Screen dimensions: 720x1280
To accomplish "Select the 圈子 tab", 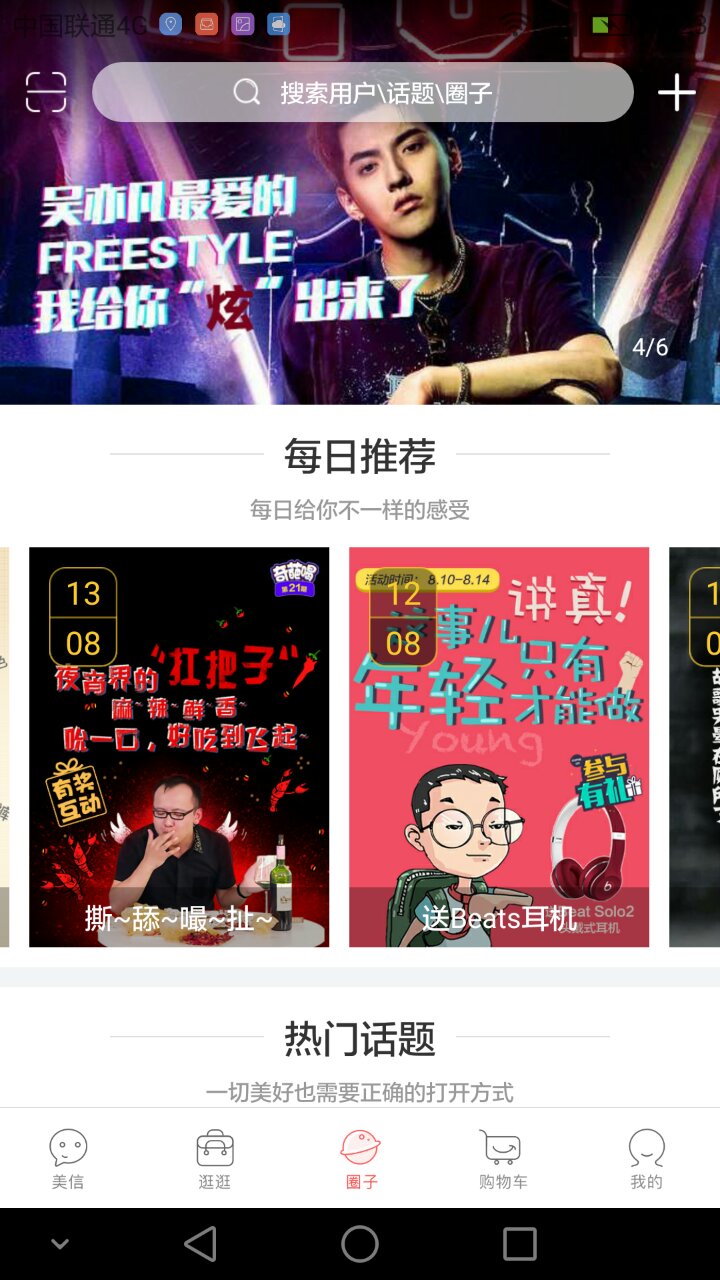I will coord(360,1158).
